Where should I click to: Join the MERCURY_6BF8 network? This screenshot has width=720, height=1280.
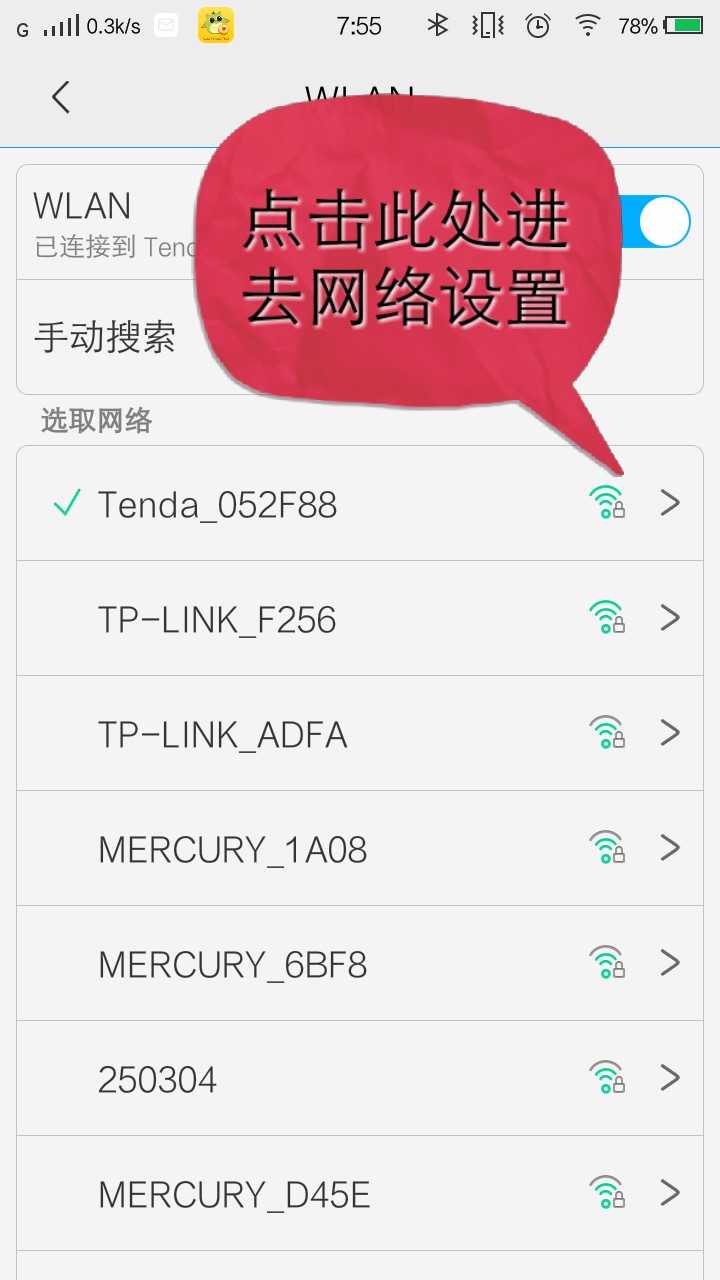(x=232, y=965)
